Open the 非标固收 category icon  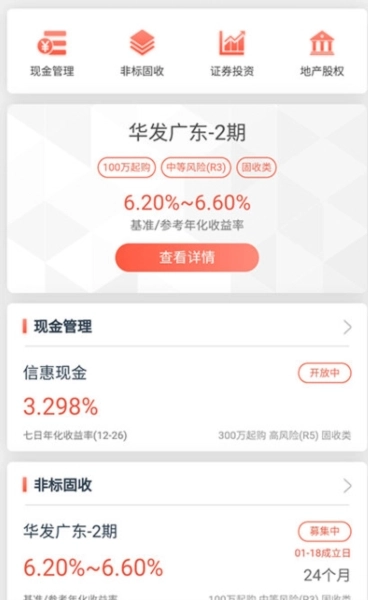click(x=142, y=43)
